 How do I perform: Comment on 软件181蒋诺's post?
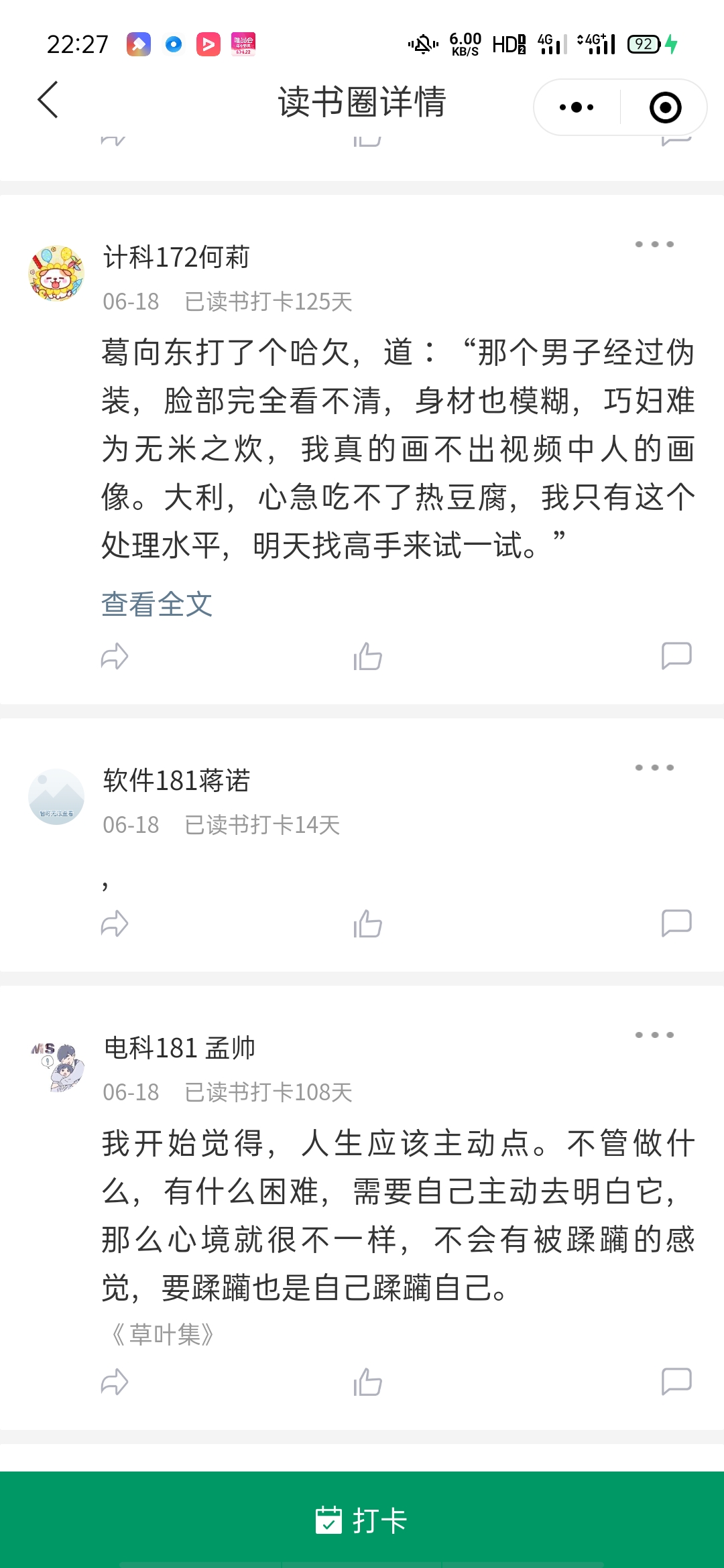click(676, 923)
